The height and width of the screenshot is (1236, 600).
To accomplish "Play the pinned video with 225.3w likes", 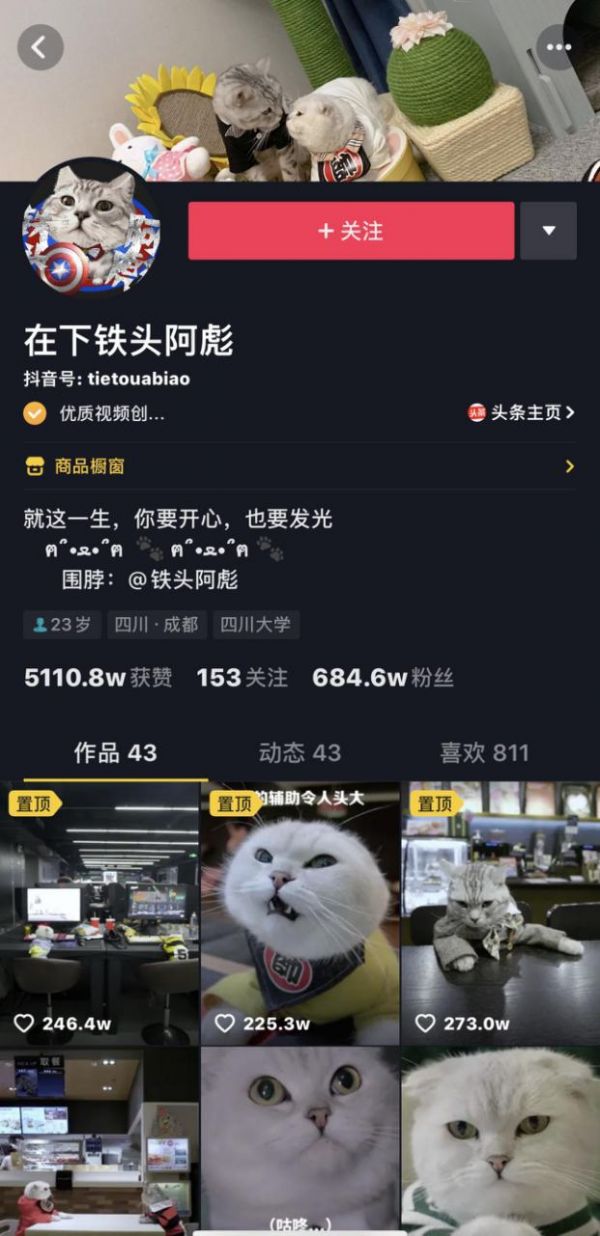I will [x=300, y=913].
